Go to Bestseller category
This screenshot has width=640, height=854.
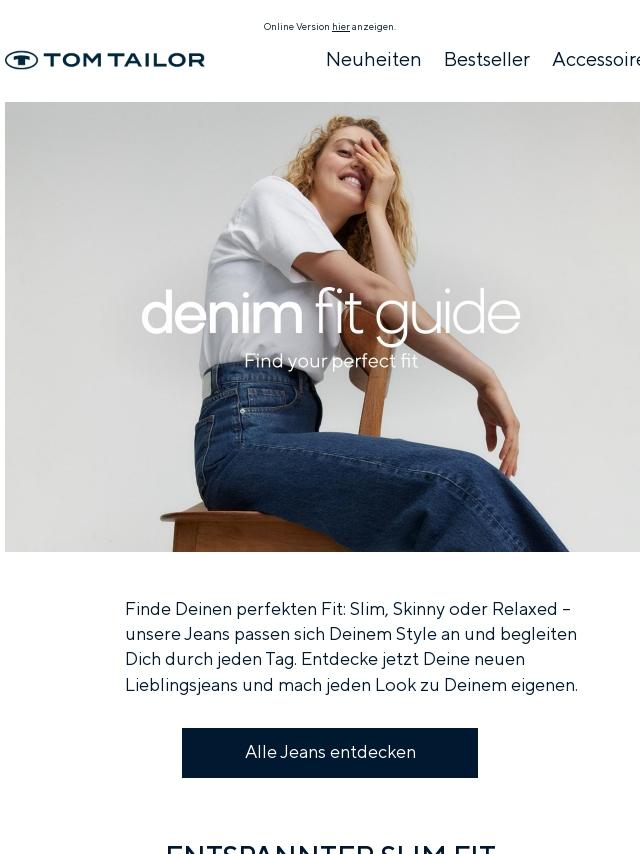pos(486,60)
